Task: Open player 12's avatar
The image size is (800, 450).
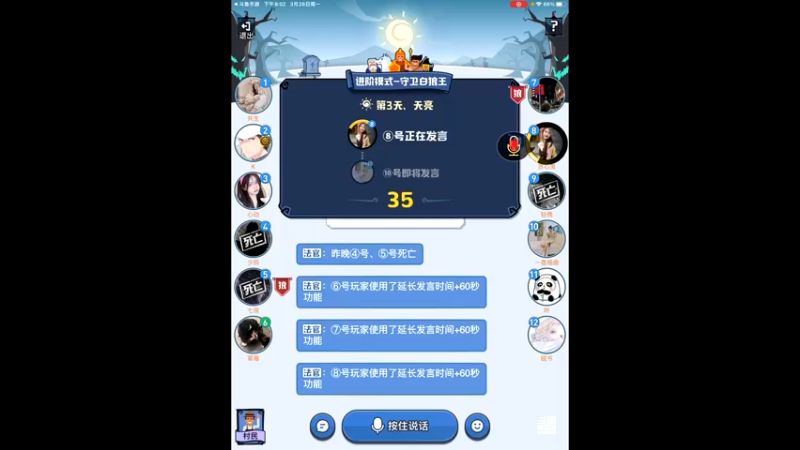Action: [x=547, y=335]
